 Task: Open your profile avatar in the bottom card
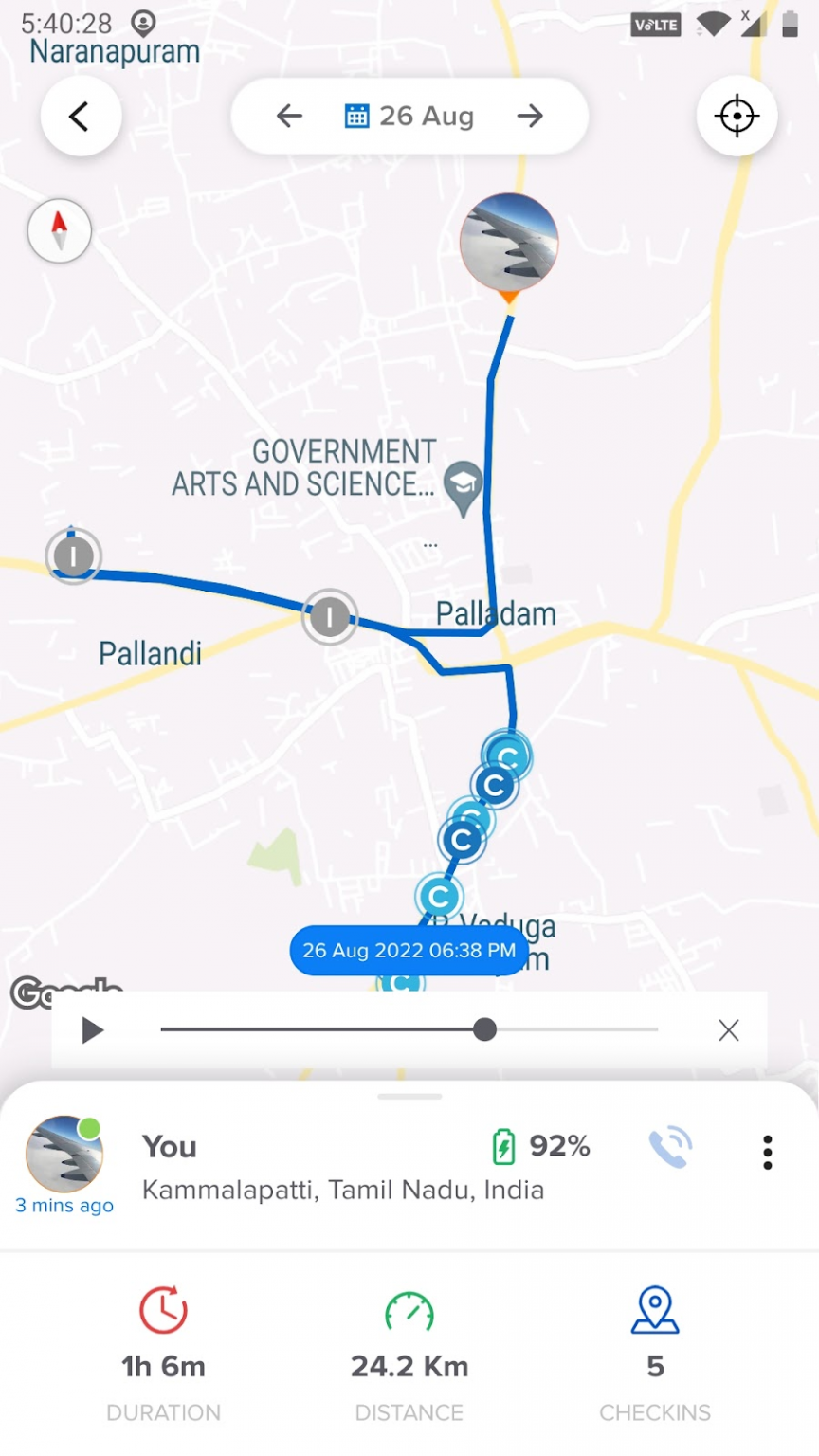click(x=64, y=1154)
